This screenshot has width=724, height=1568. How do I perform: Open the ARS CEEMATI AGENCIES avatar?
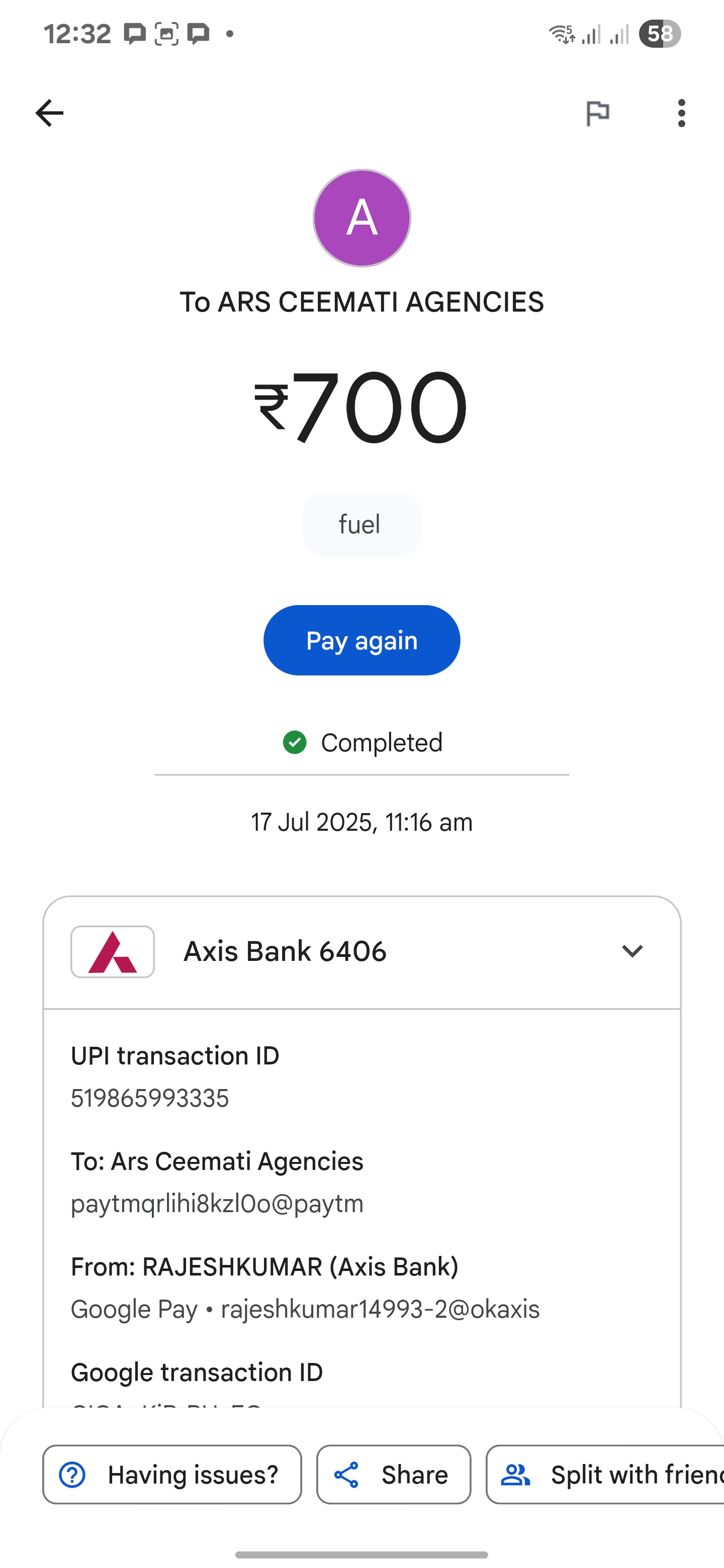(361, 218)
